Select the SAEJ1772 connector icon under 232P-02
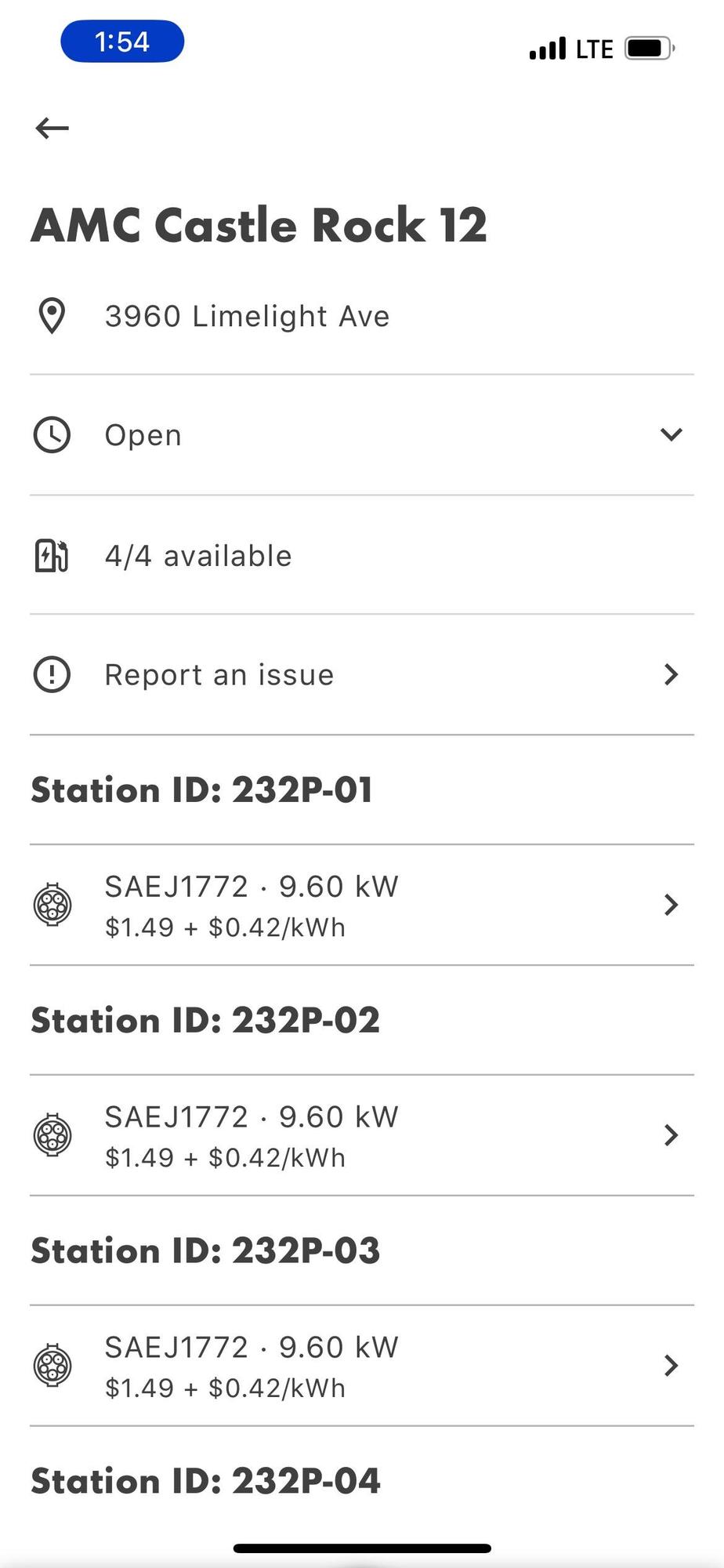The image size is (724, 1568). pos(52,1134)
